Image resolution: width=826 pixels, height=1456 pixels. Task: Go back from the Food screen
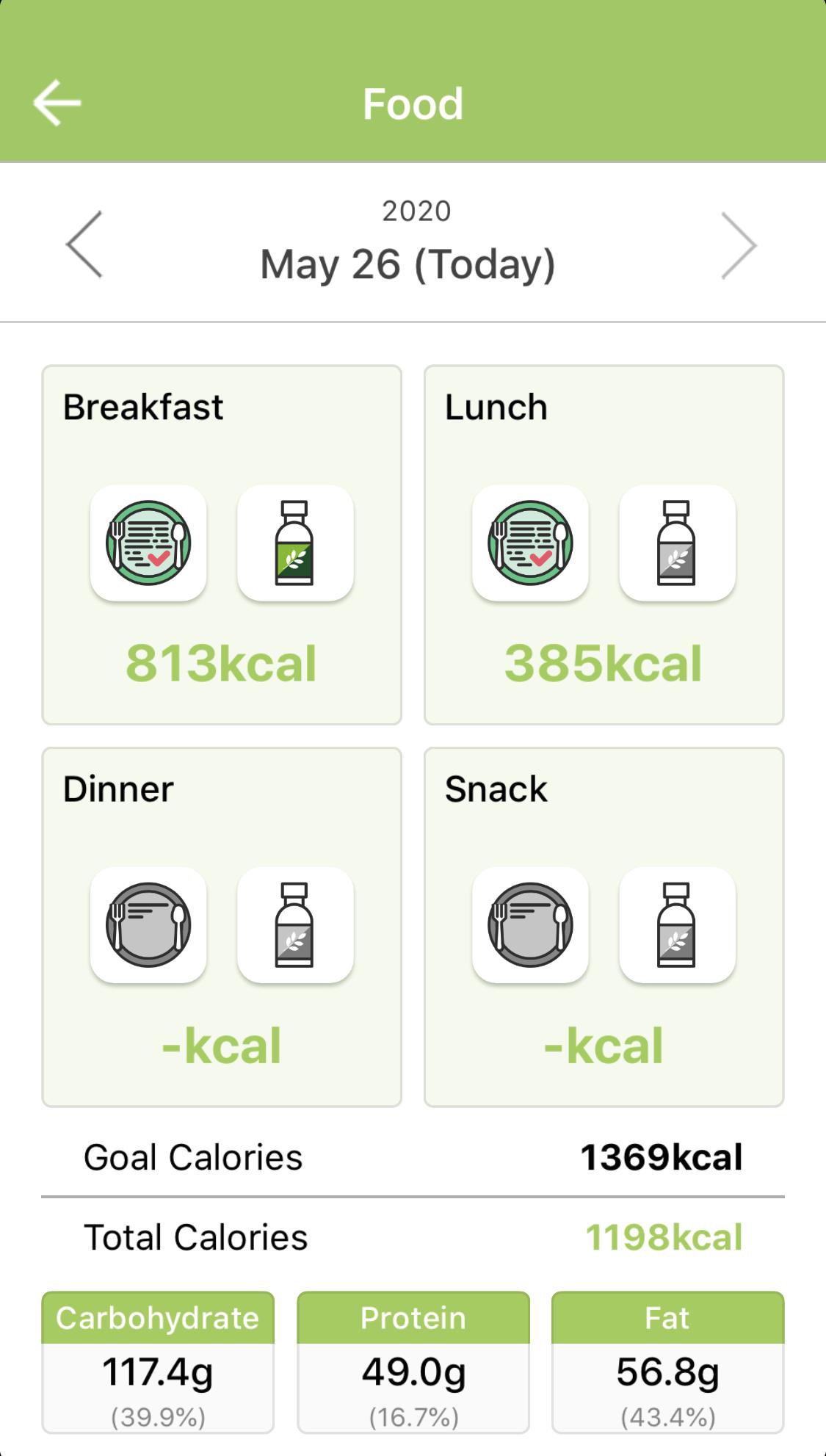(x=57, y=103)
